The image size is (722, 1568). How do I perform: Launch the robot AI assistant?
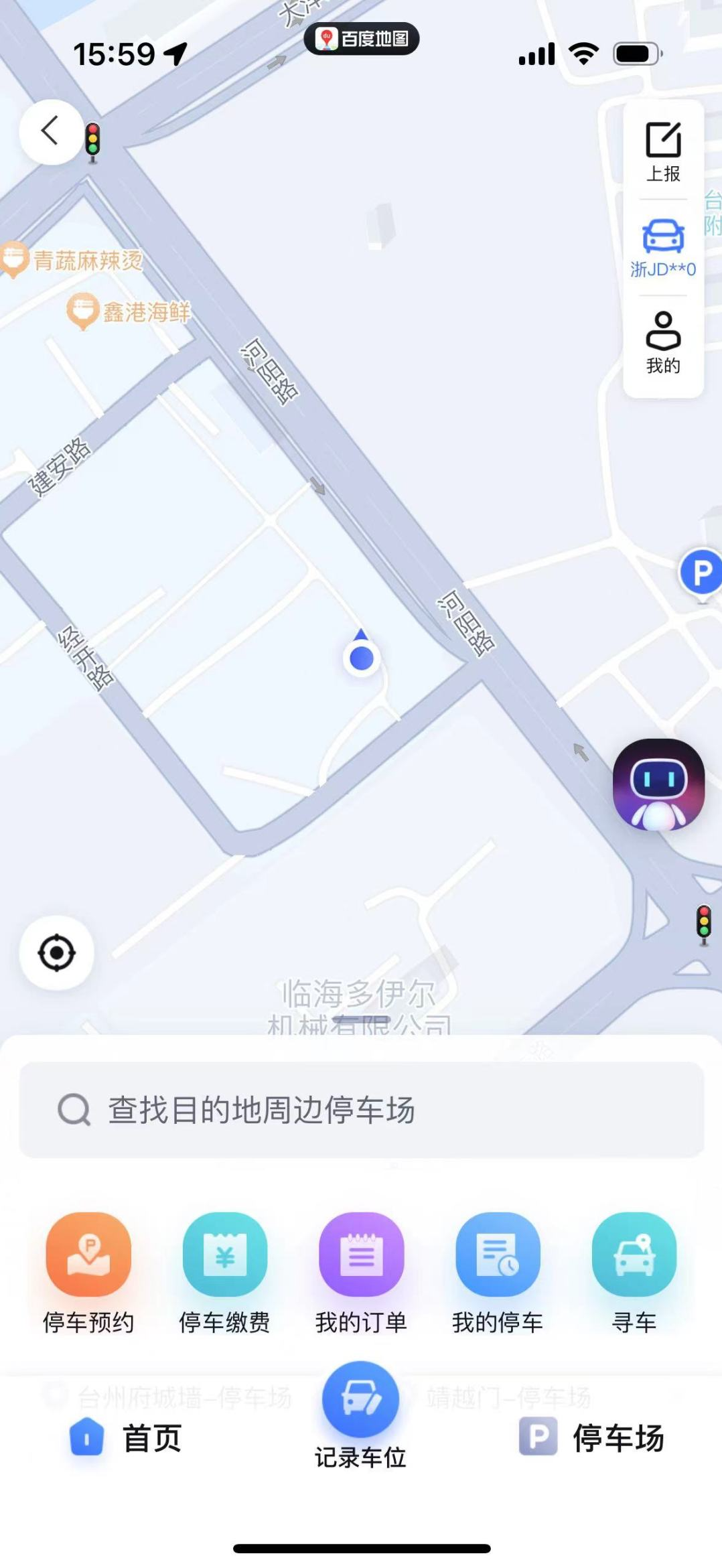point(658,784)
